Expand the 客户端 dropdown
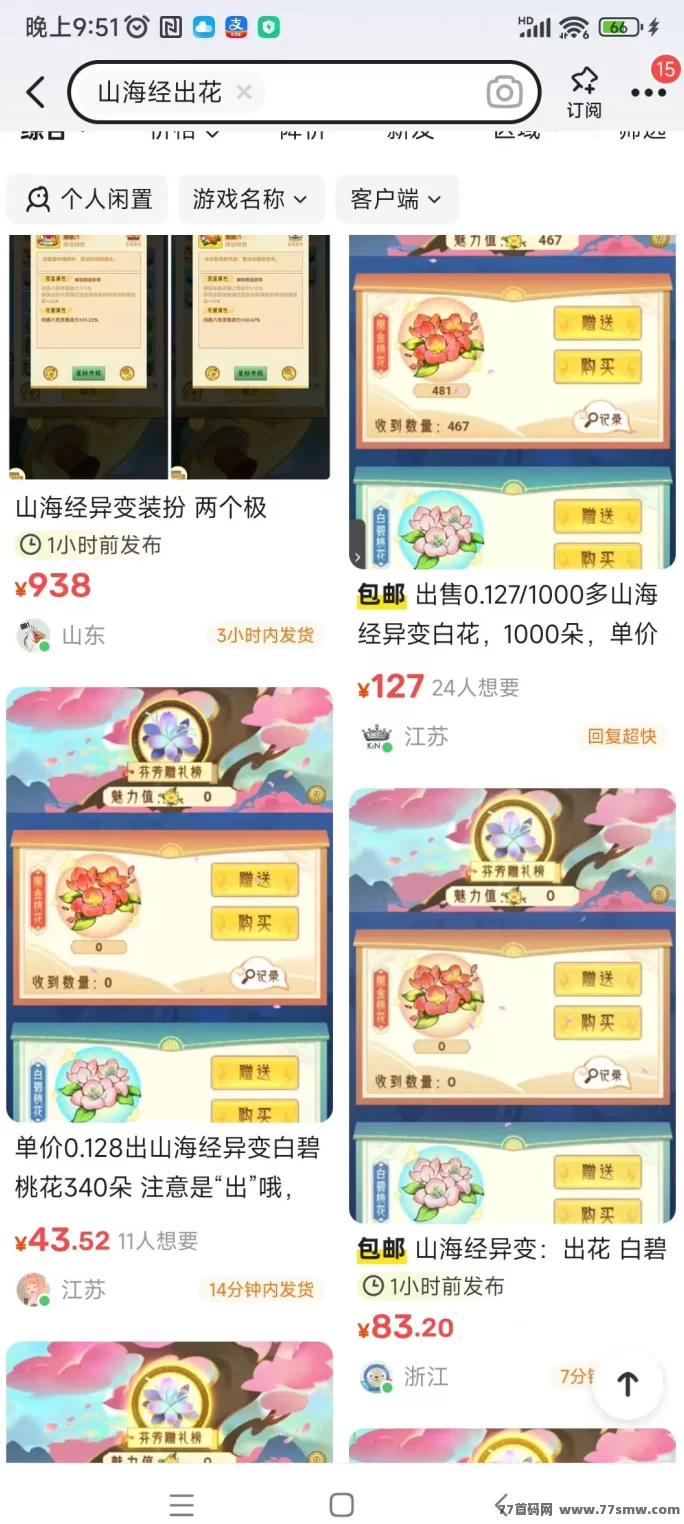The height and width of the screenshot is (1524, 684). (x=396, y=199)
